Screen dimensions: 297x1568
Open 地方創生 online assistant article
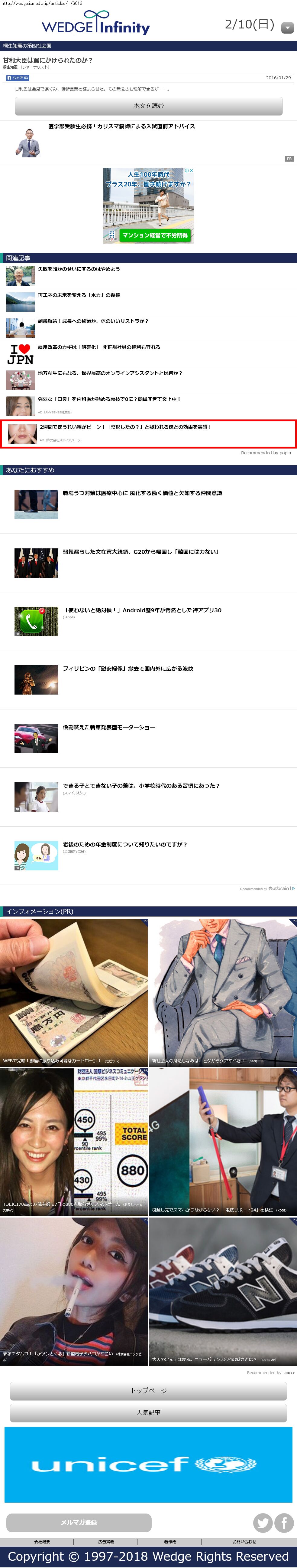click(x=110, y=374)
